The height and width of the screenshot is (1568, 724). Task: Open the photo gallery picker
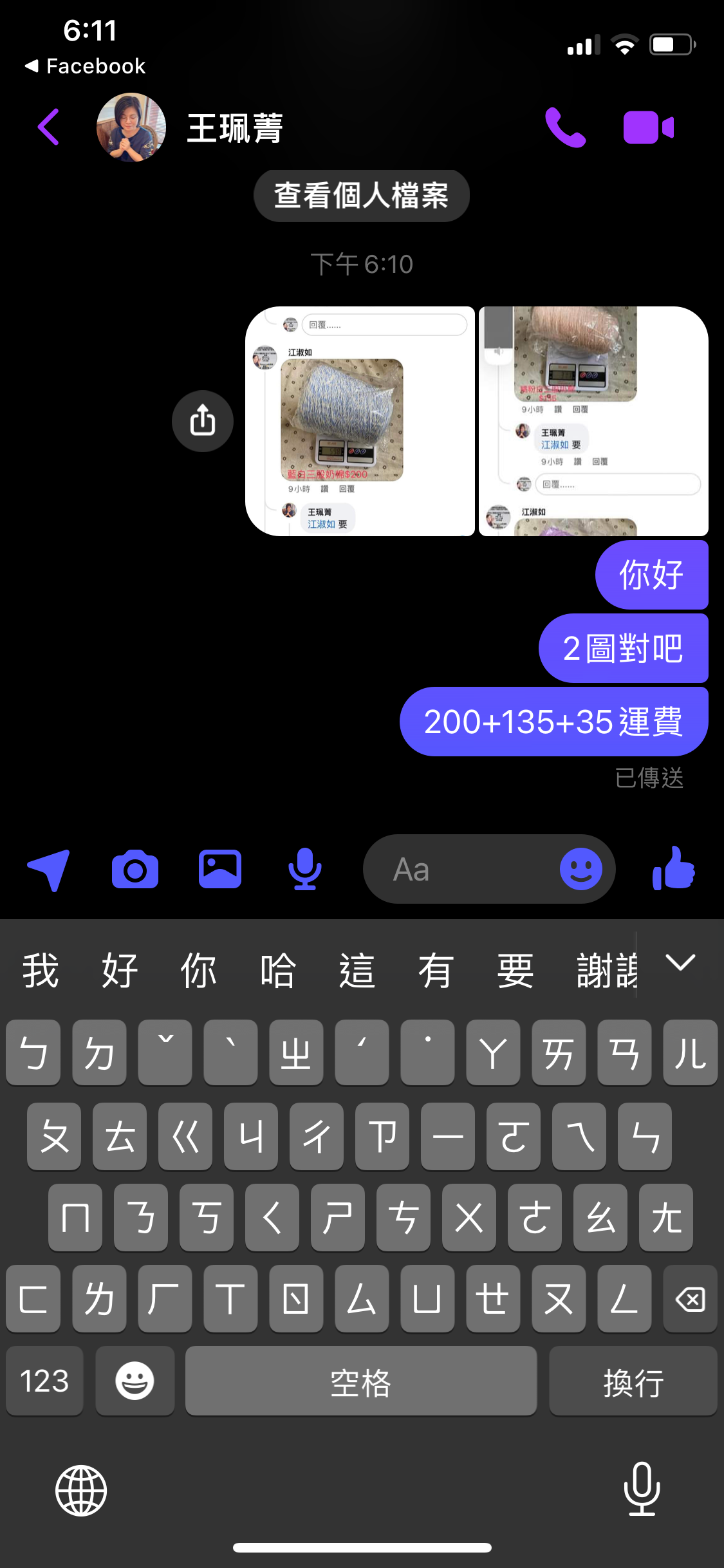[x=220, y=868]
